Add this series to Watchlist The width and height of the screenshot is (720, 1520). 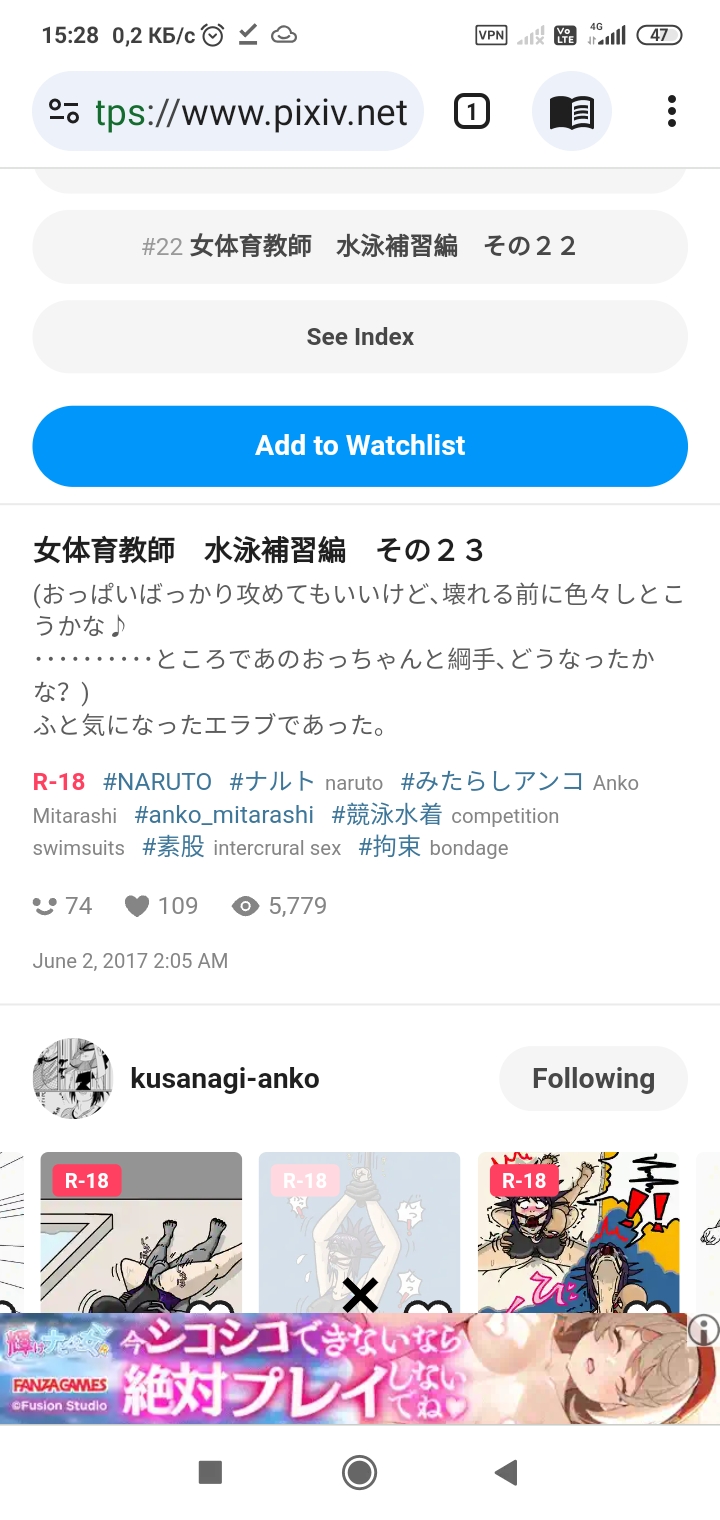click(x=360, y=446)
